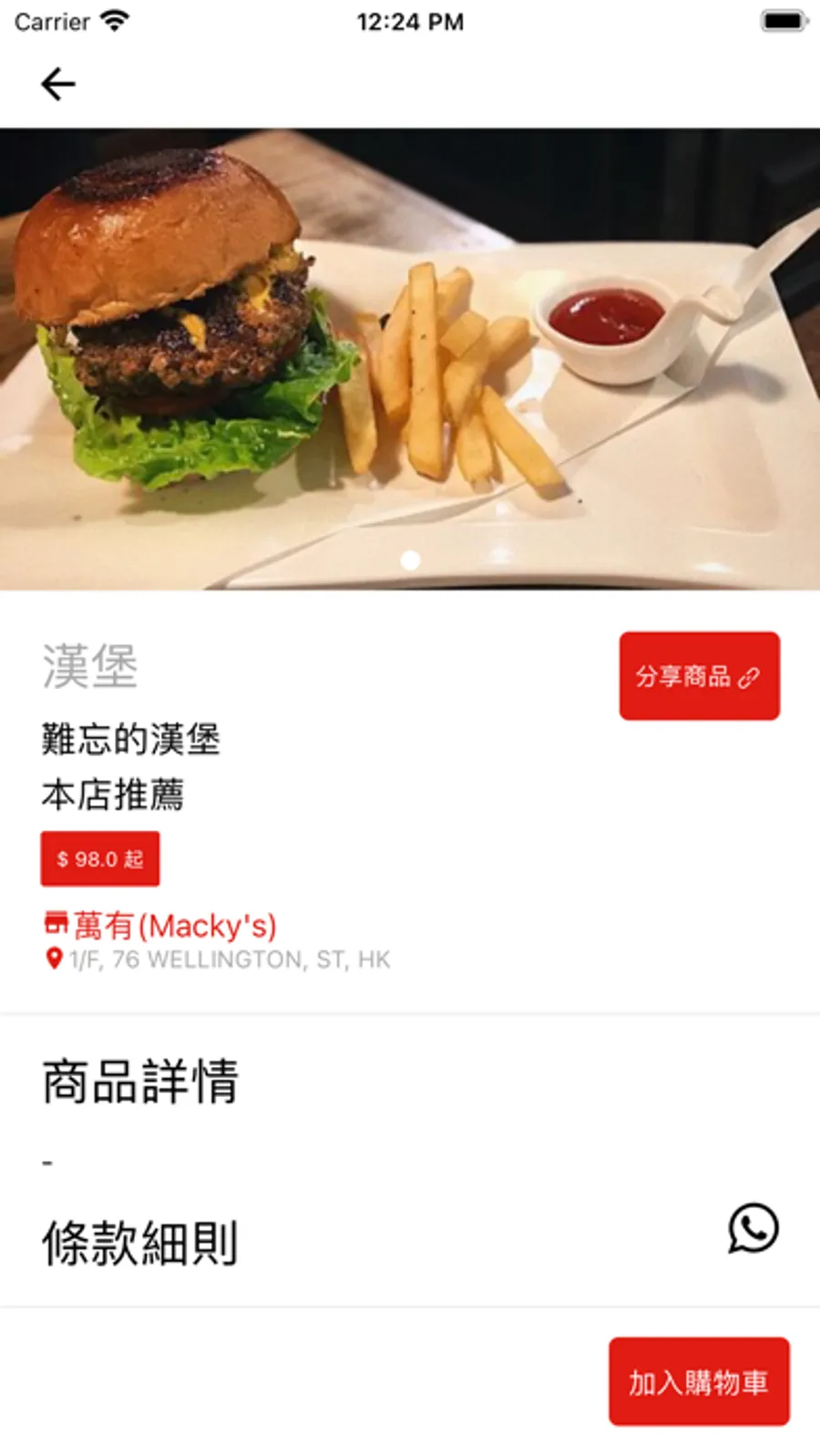Open the 萬有(Macky's) store link
This screenshot has height=1456, width=820.
click(x=162, y=926)
